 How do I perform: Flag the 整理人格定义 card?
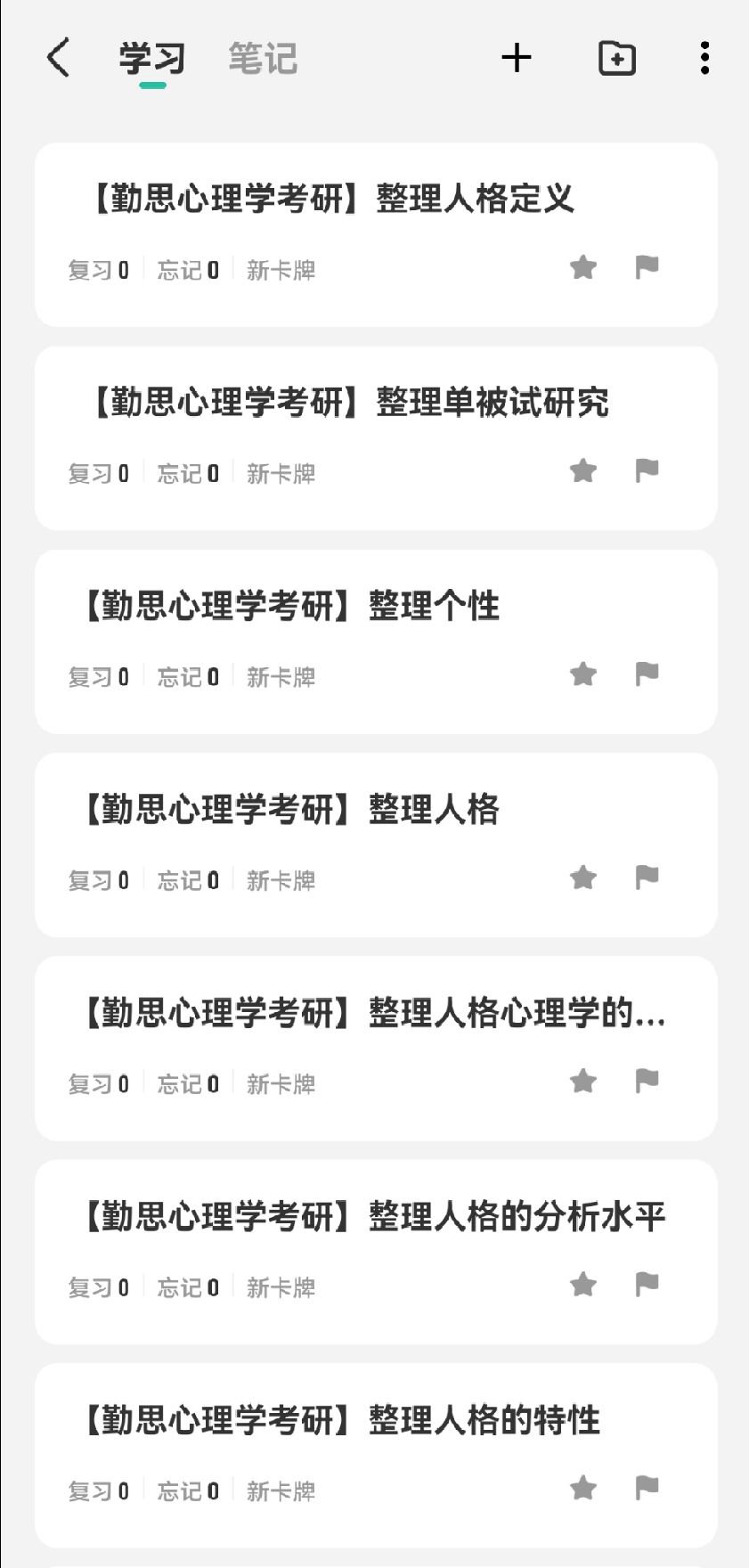[647, 267]
